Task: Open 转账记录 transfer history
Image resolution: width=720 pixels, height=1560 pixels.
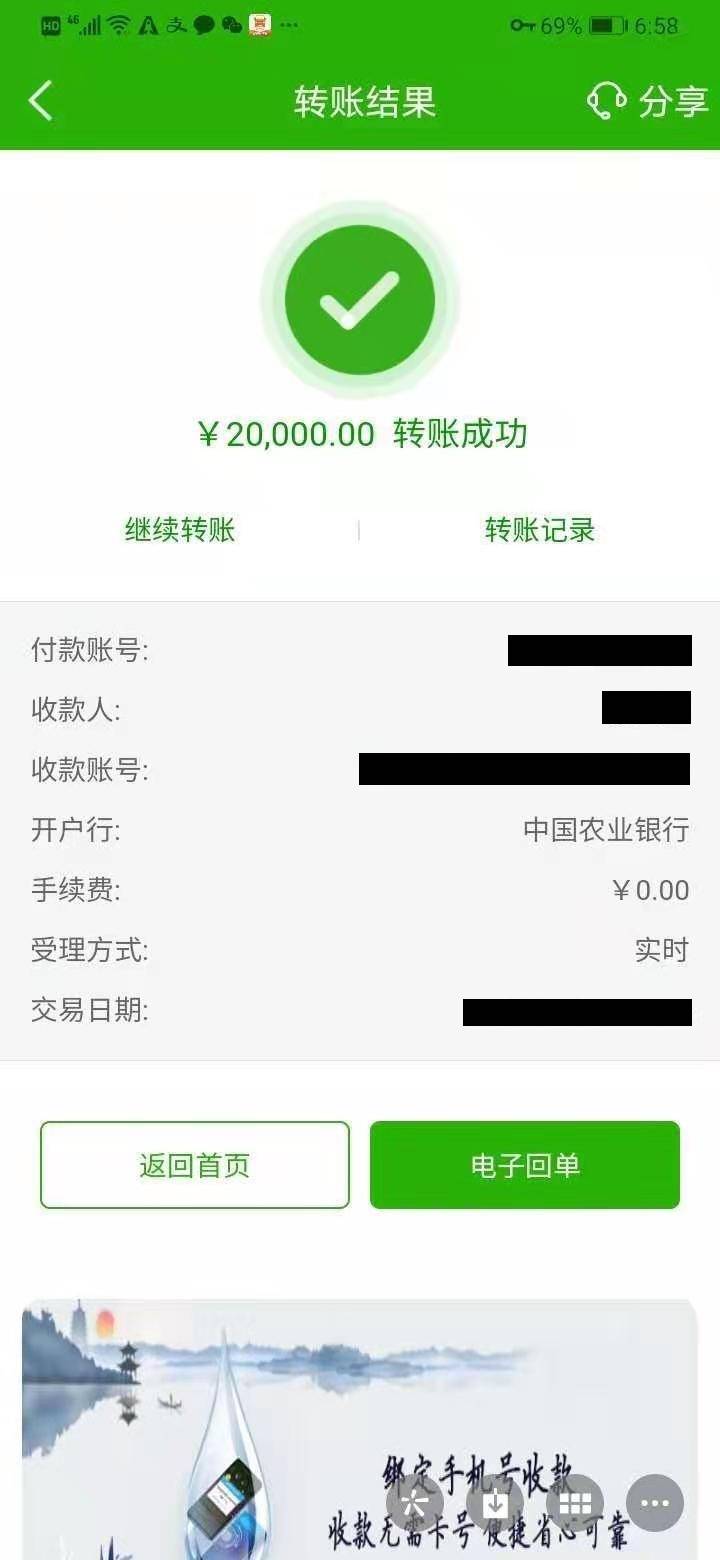Action: point(540,529)
